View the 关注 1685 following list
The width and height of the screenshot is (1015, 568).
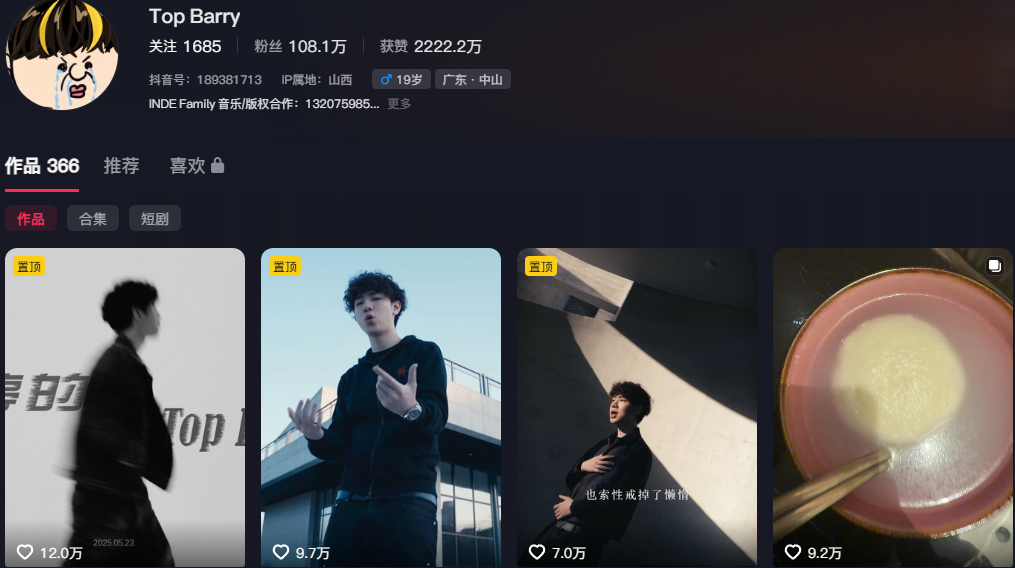185,47
